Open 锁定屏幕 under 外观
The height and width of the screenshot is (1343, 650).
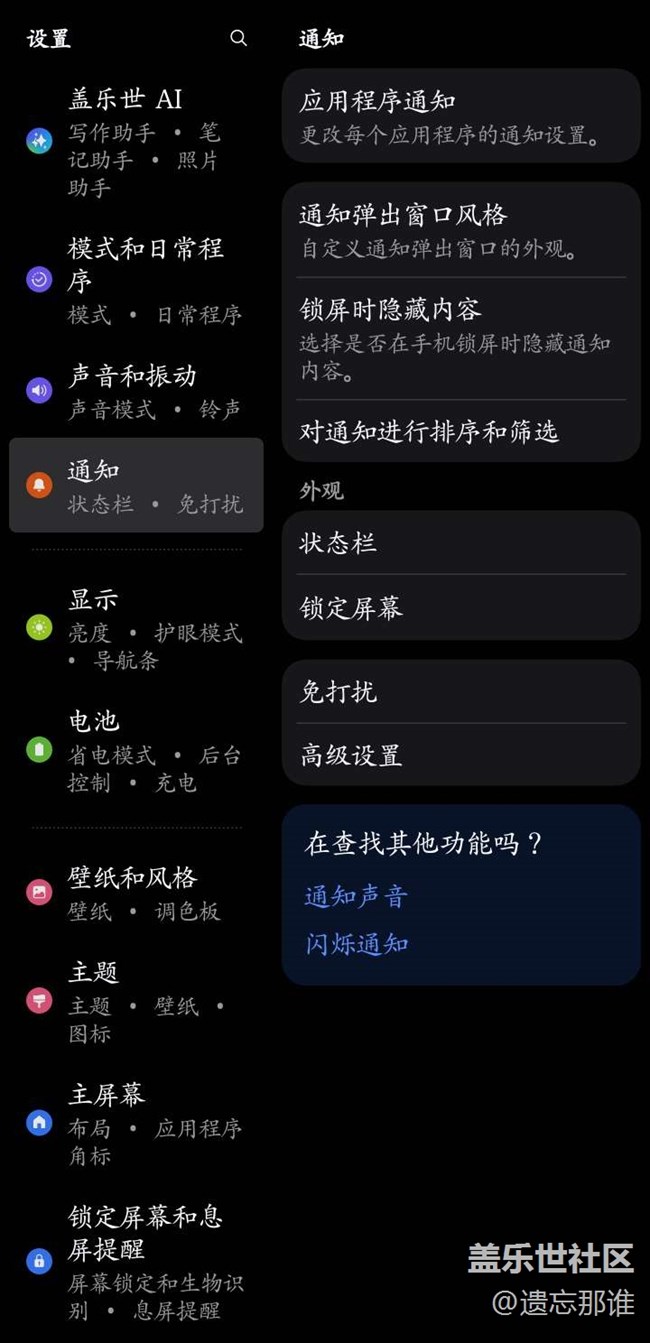(x=461, y=607)
